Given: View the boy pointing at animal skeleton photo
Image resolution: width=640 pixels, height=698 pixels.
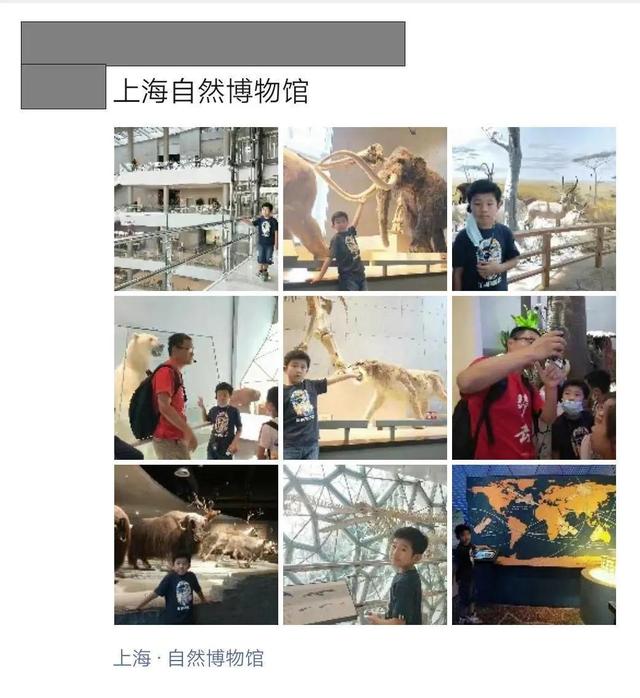Looking at the screenshot, I should pos(365,377).
